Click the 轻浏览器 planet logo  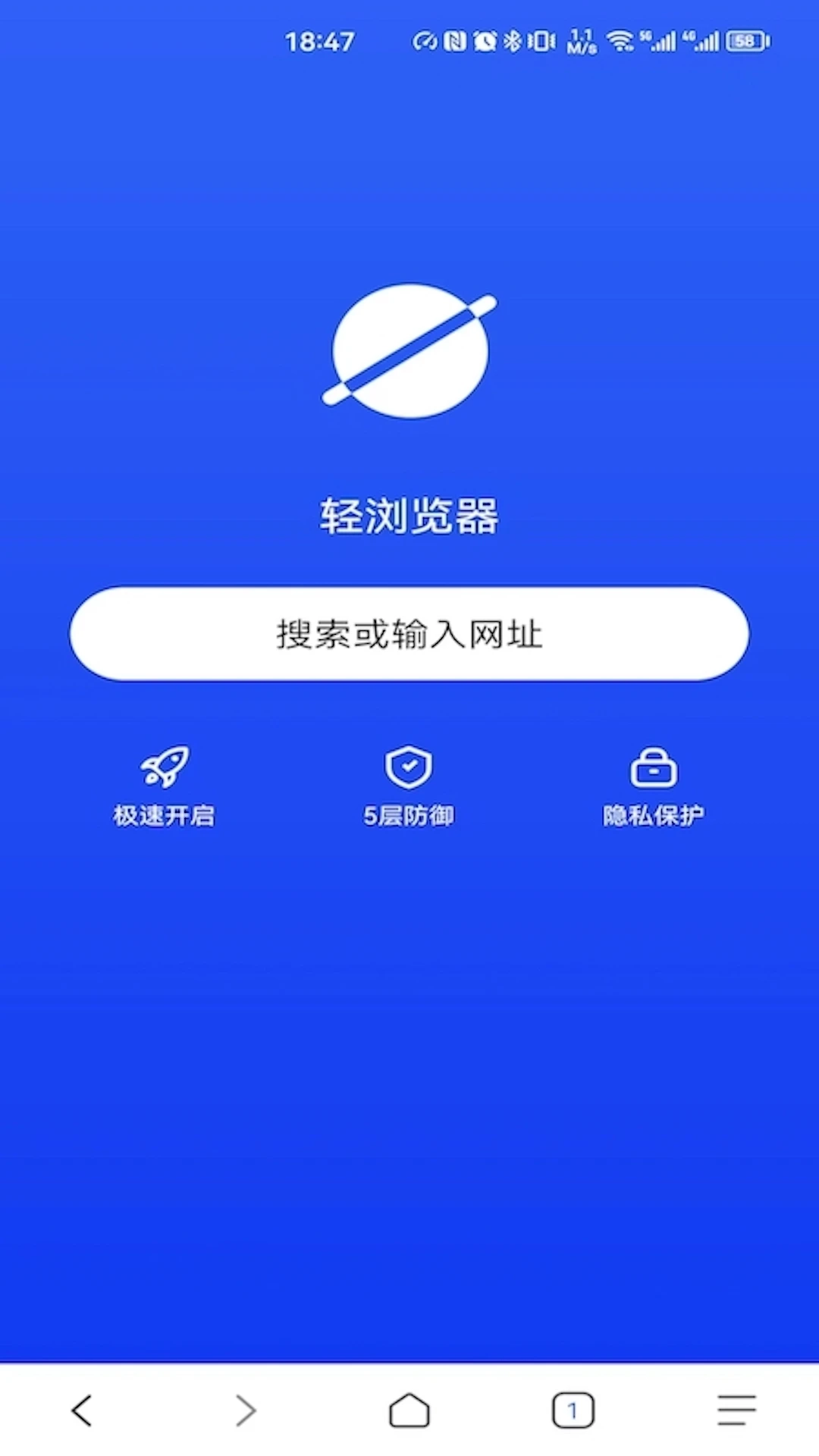409,351
